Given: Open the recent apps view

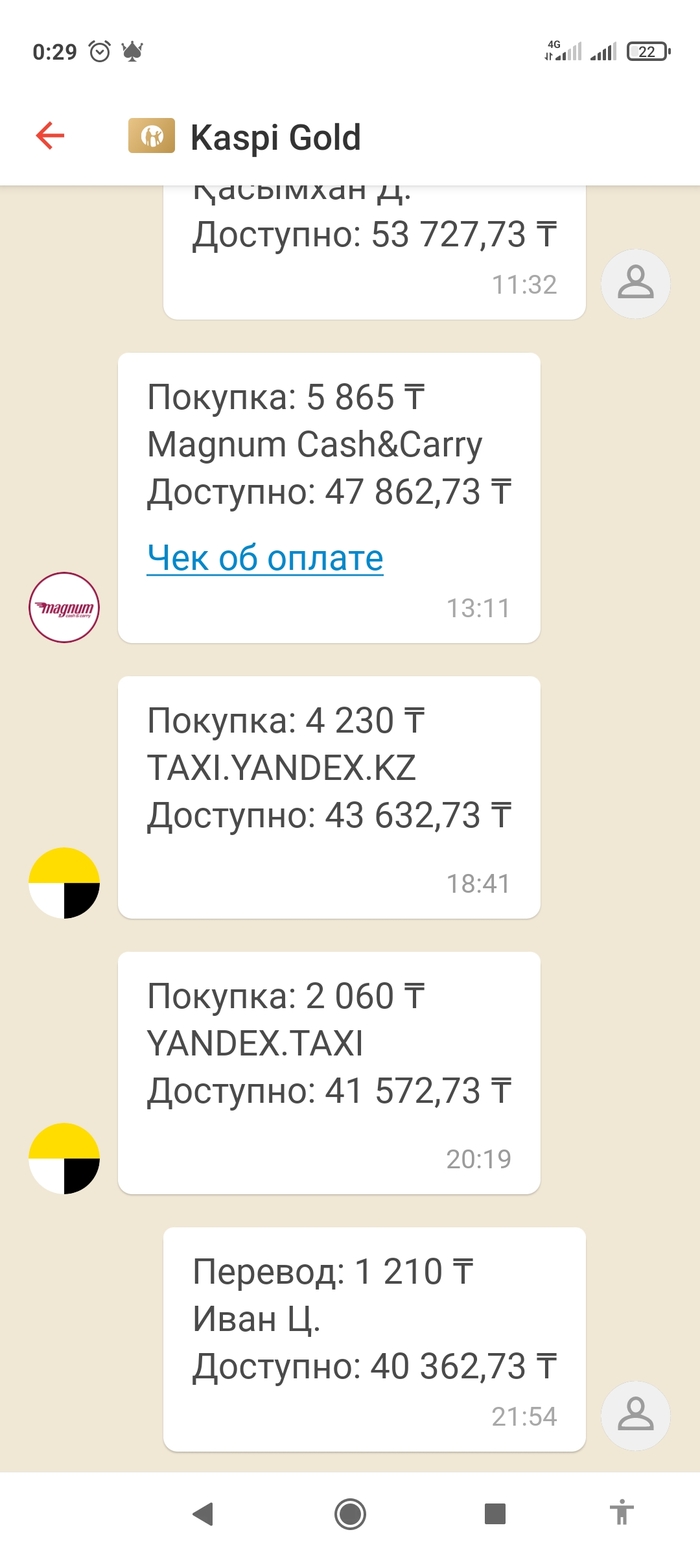Looking at the screenshot, I should 495,1513.
